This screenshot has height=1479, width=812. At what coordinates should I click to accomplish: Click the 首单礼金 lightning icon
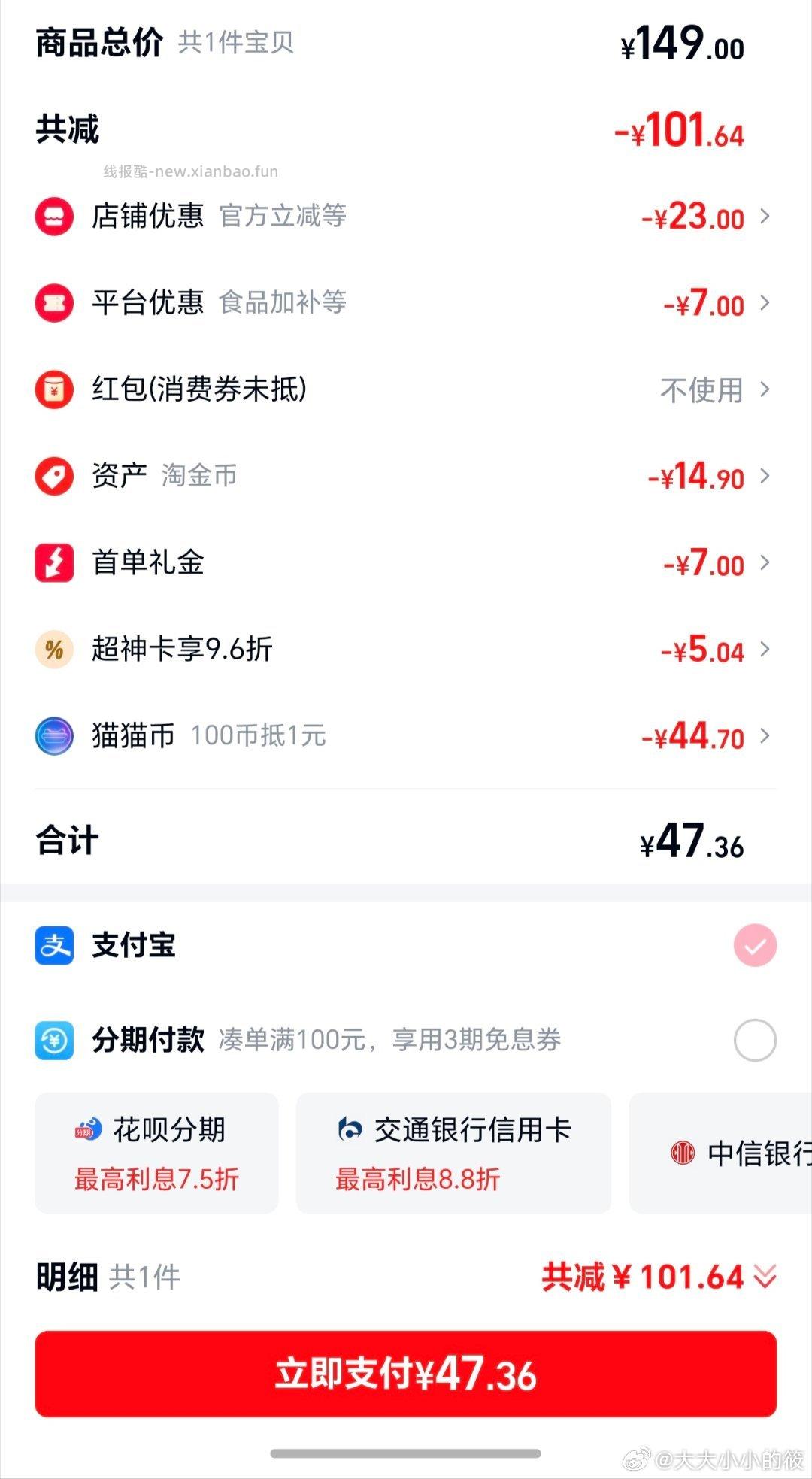53,563
